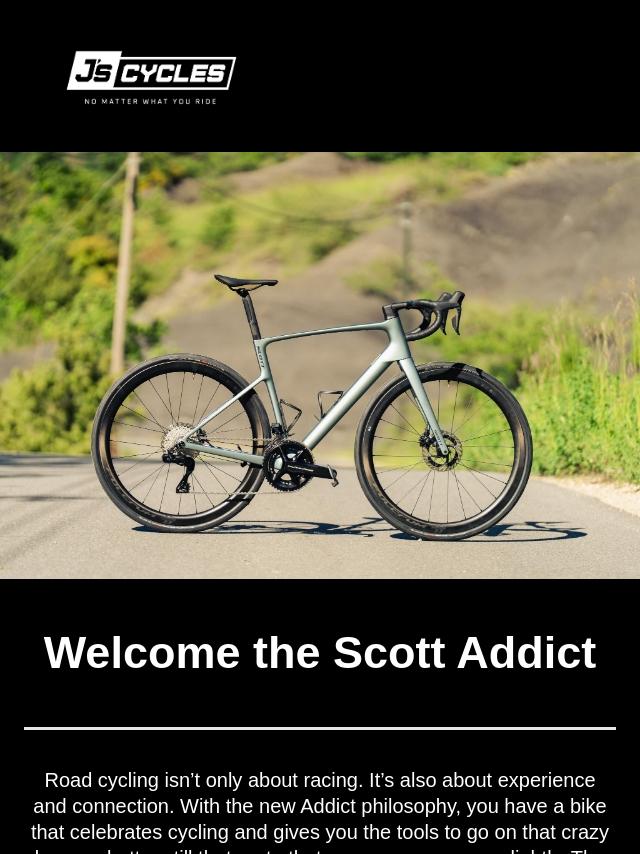Open the J's Cycles header logo link
Image resolution: width=640 pixels, height=854 pixels.
click(151, 77)
